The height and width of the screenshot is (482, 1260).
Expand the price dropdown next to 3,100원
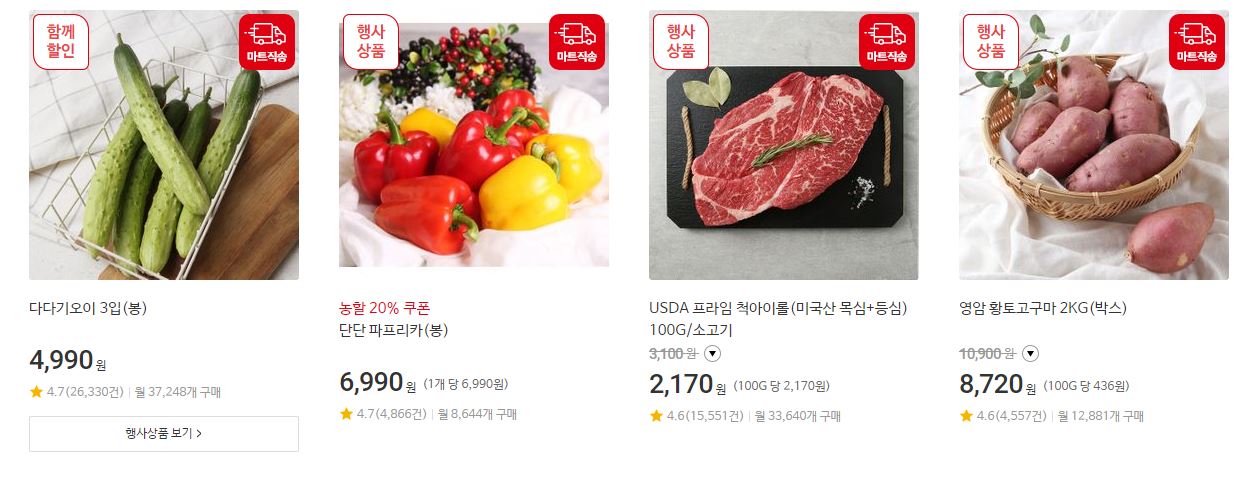[712, 353]
